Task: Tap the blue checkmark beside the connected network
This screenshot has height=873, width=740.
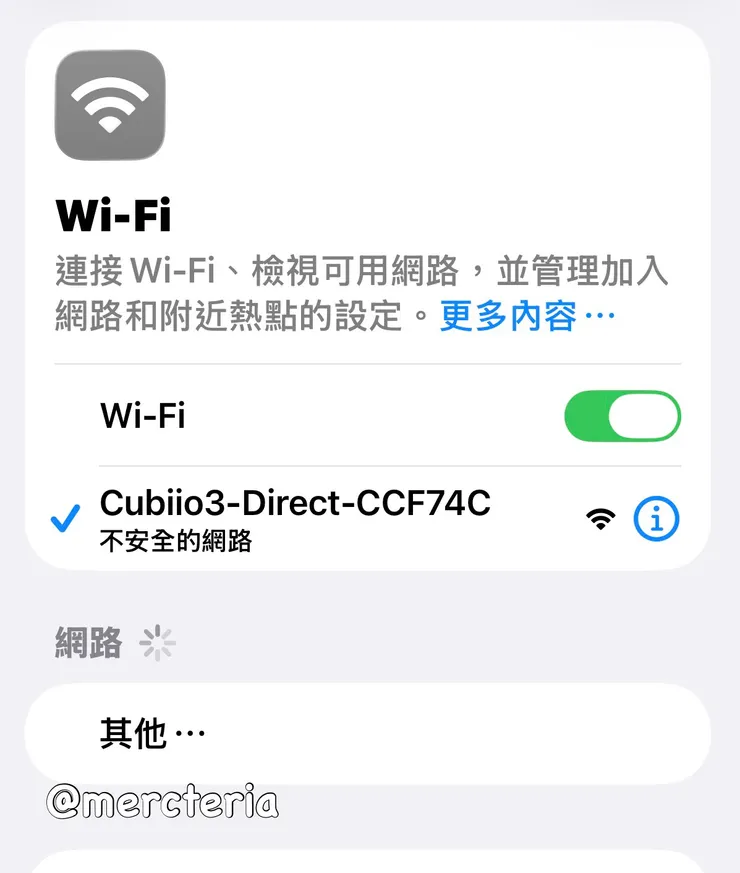Action: point(66,518)
